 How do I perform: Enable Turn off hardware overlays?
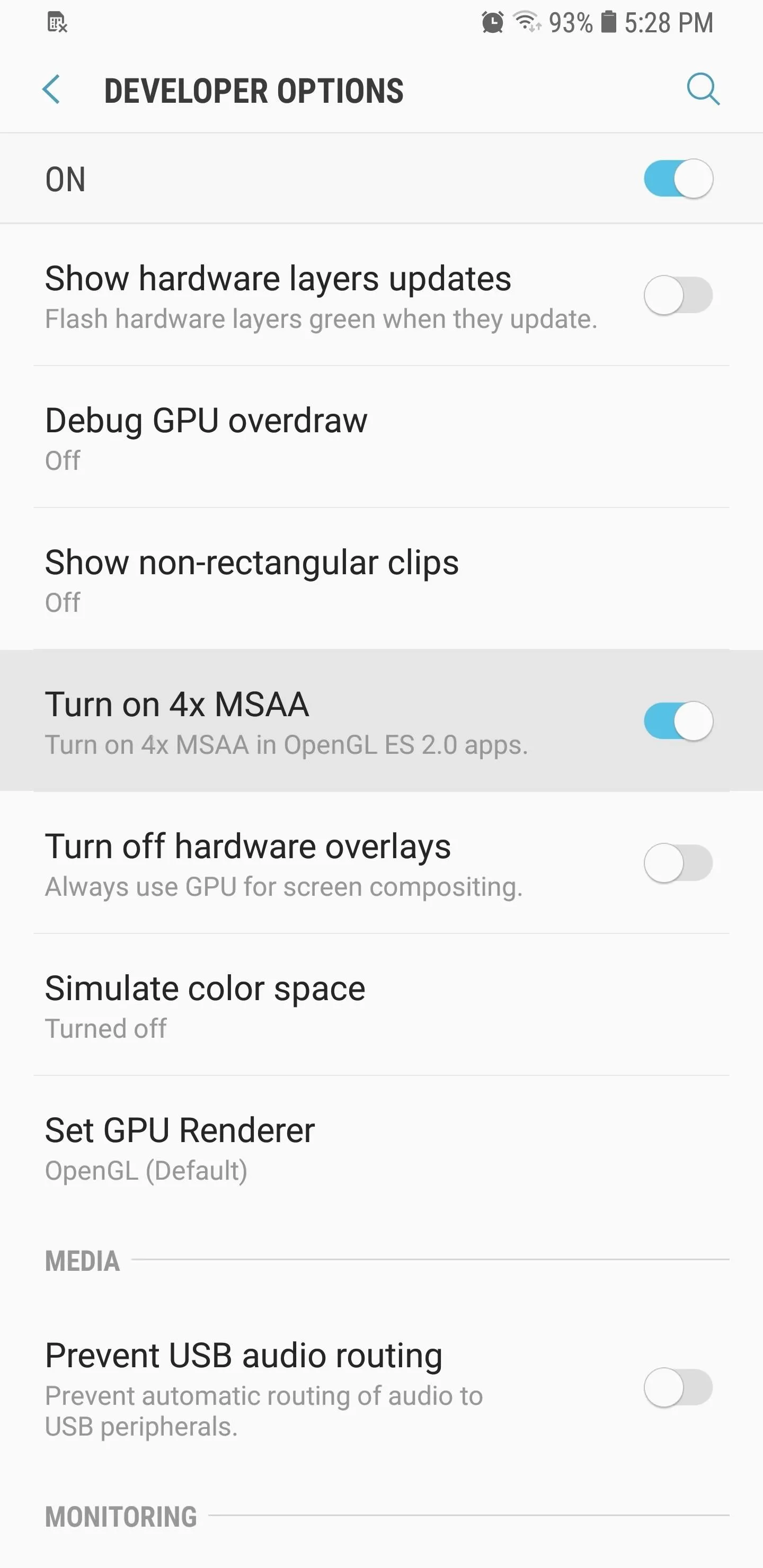coord(678,862)
